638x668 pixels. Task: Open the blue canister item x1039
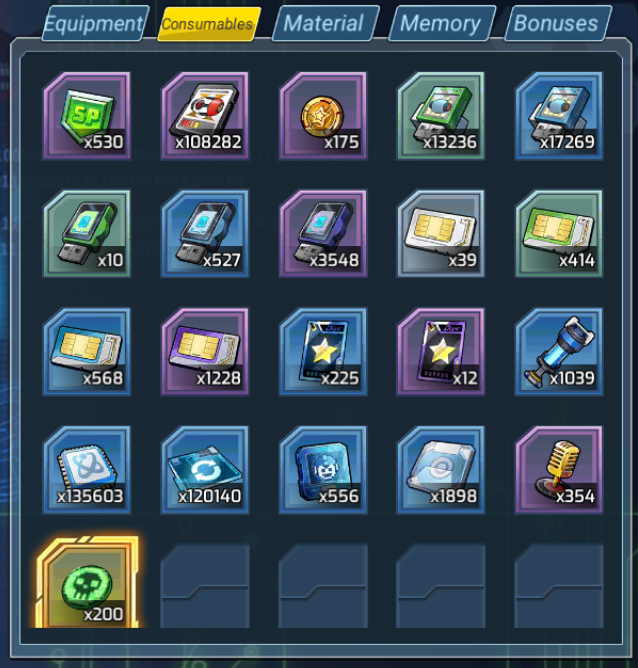pos(558,351)
